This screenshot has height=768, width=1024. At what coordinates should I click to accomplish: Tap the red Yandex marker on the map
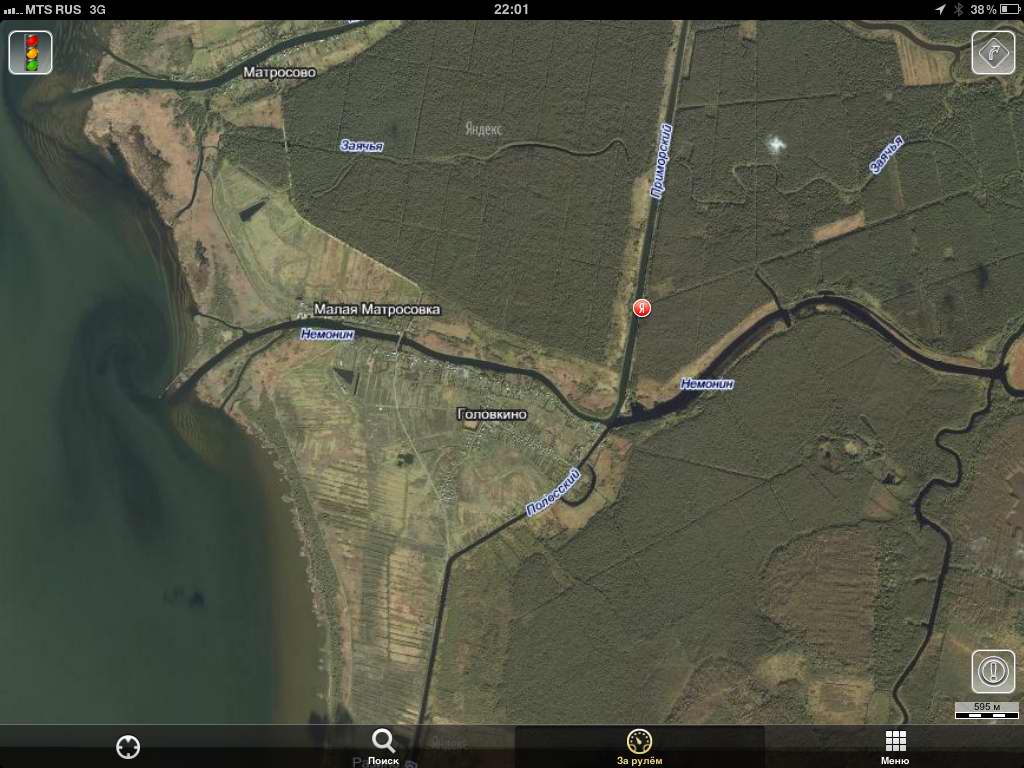642,308
